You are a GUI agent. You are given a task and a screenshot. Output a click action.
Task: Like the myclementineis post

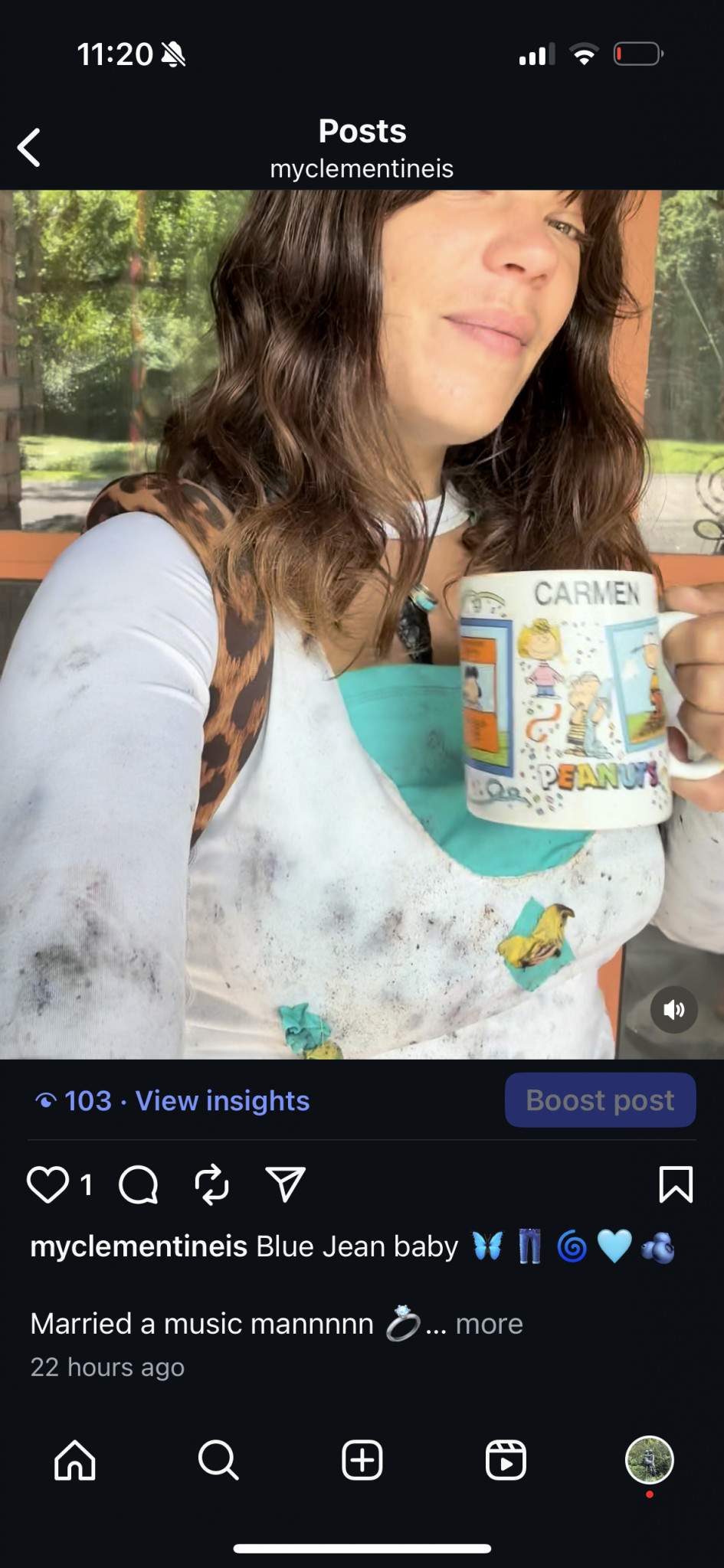(x=48, y=1184)
